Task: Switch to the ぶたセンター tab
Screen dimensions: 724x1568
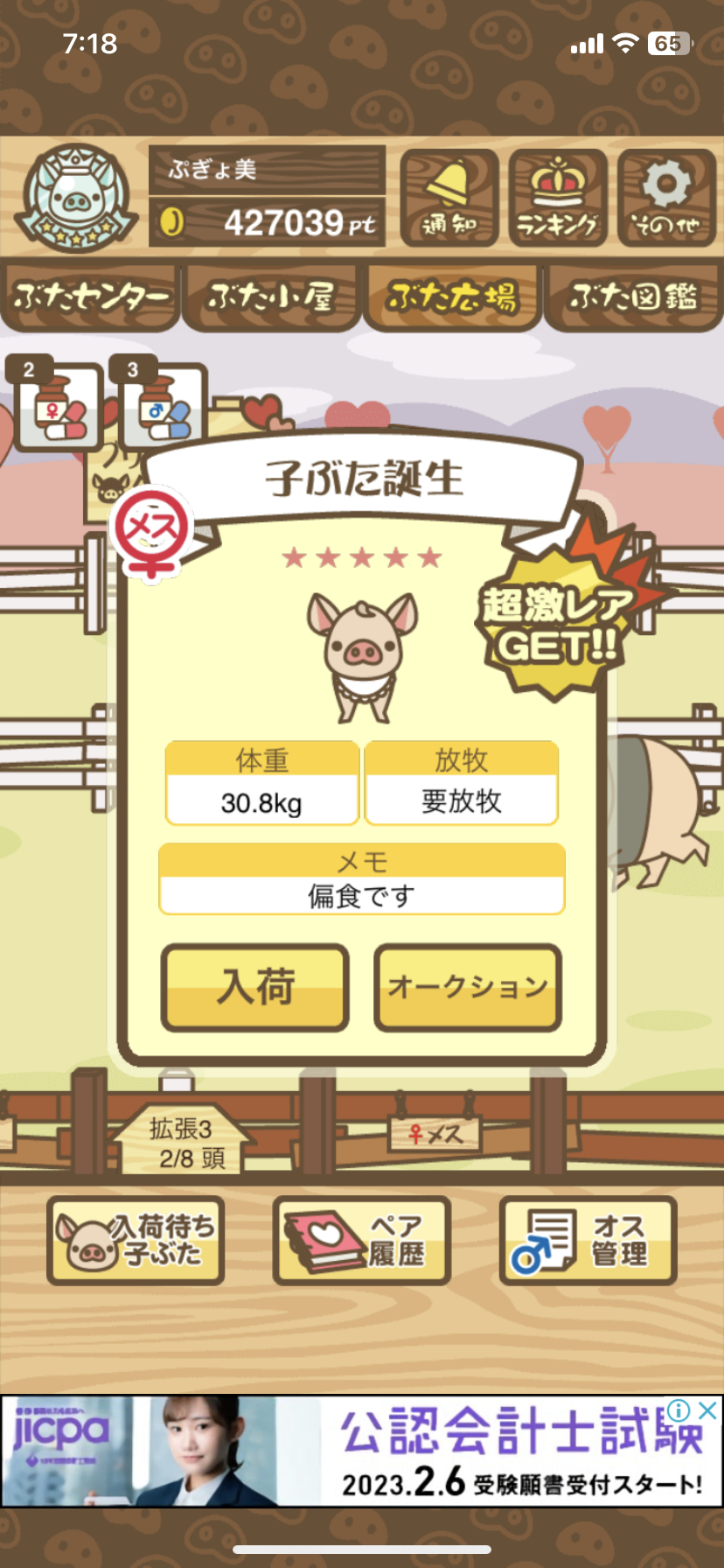Action: coord(91,297)
